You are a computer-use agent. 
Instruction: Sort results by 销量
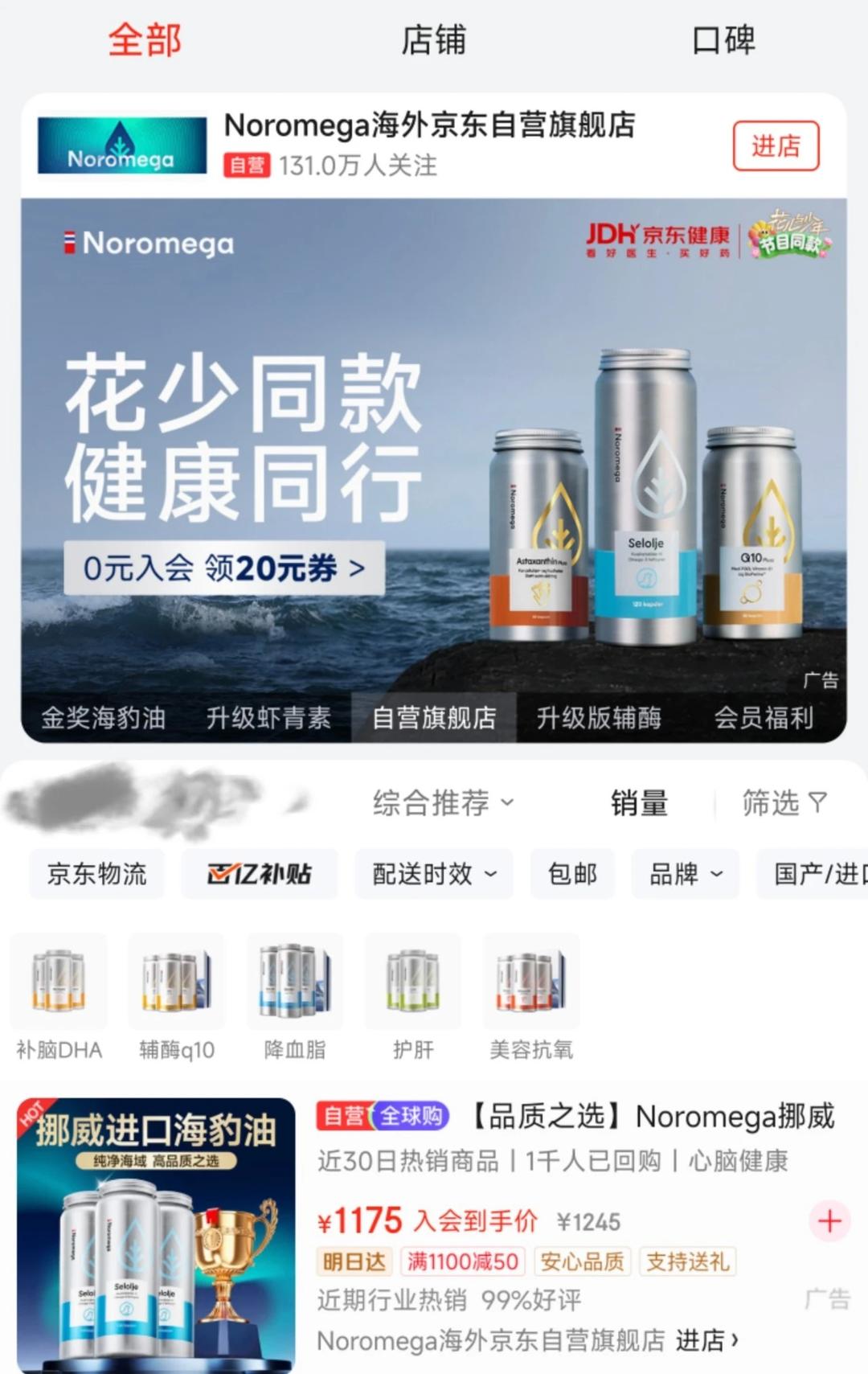tap(639, 802)
